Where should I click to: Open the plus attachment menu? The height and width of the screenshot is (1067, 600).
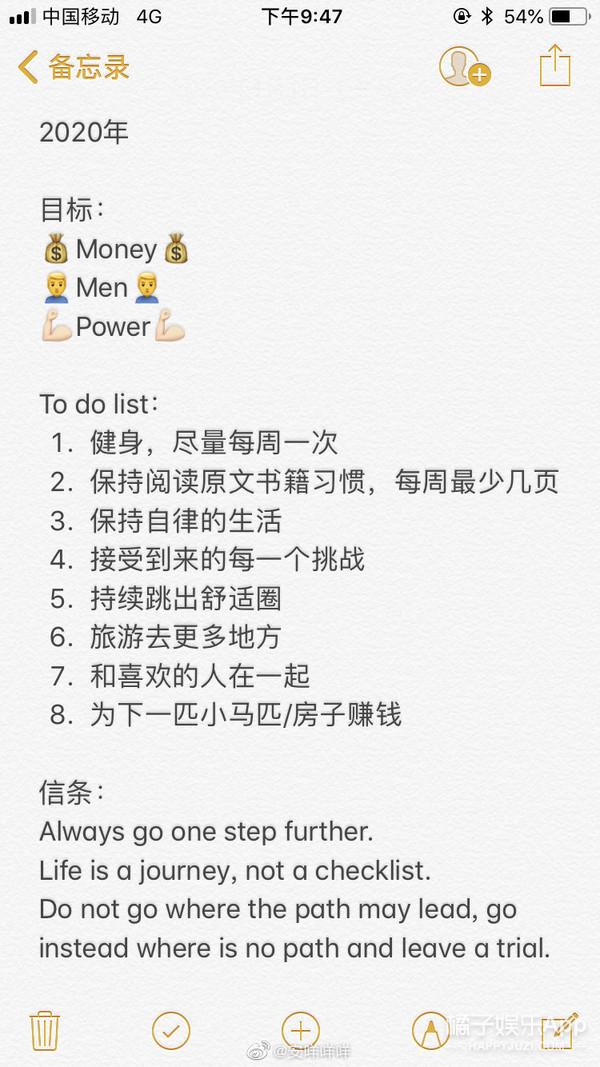[300, 1031]
